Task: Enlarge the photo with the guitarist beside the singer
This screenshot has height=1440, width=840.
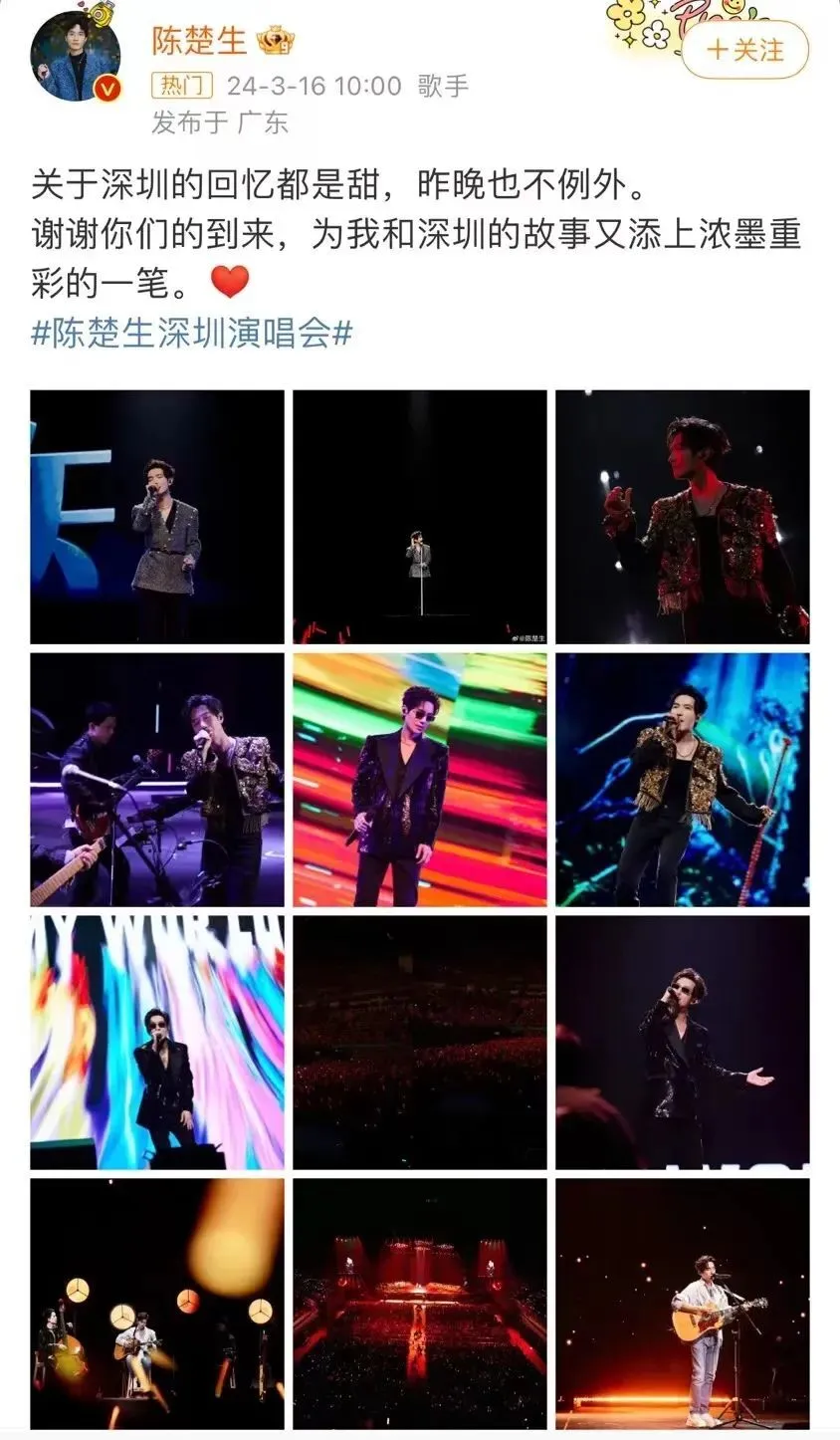Action: pyautogui.click(x=157, y=780)
